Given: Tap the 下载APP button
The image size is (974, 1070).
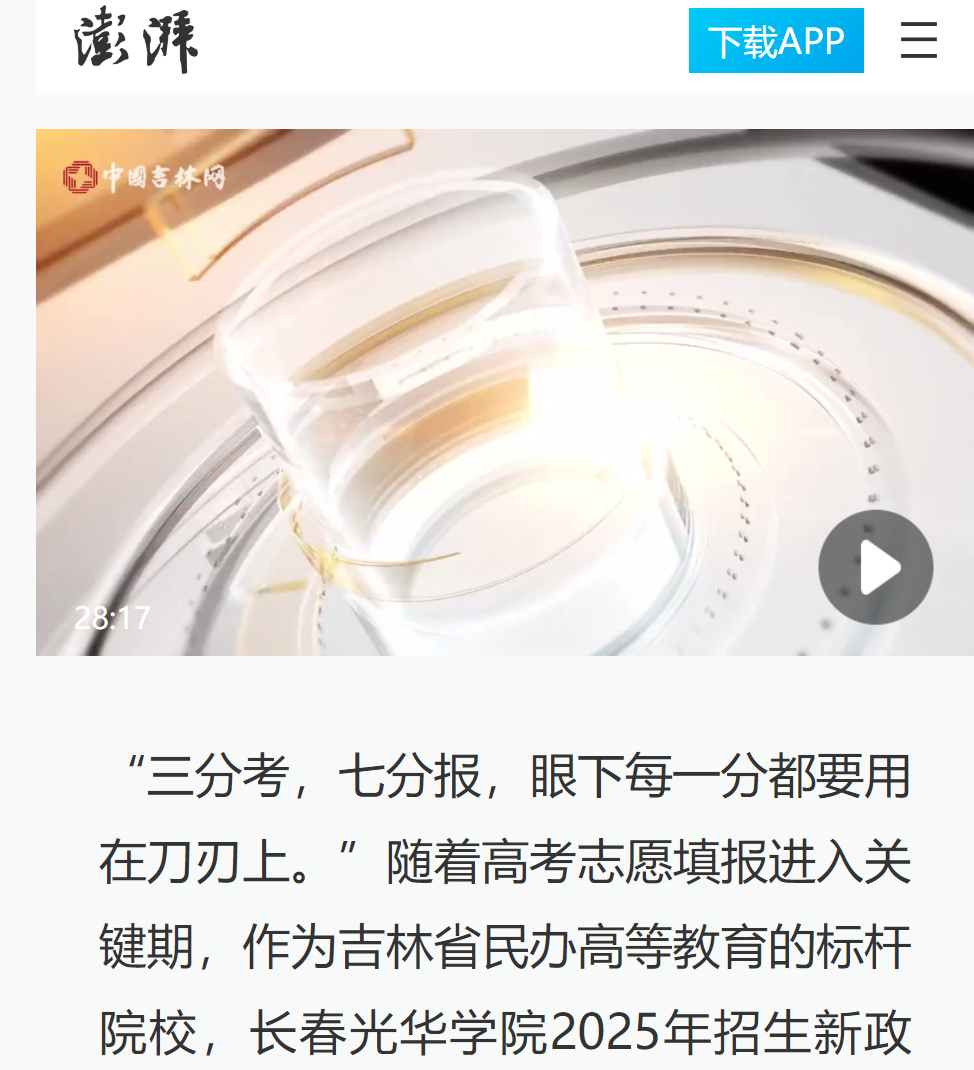Looking at the screenshot, I should coord(776,41).
